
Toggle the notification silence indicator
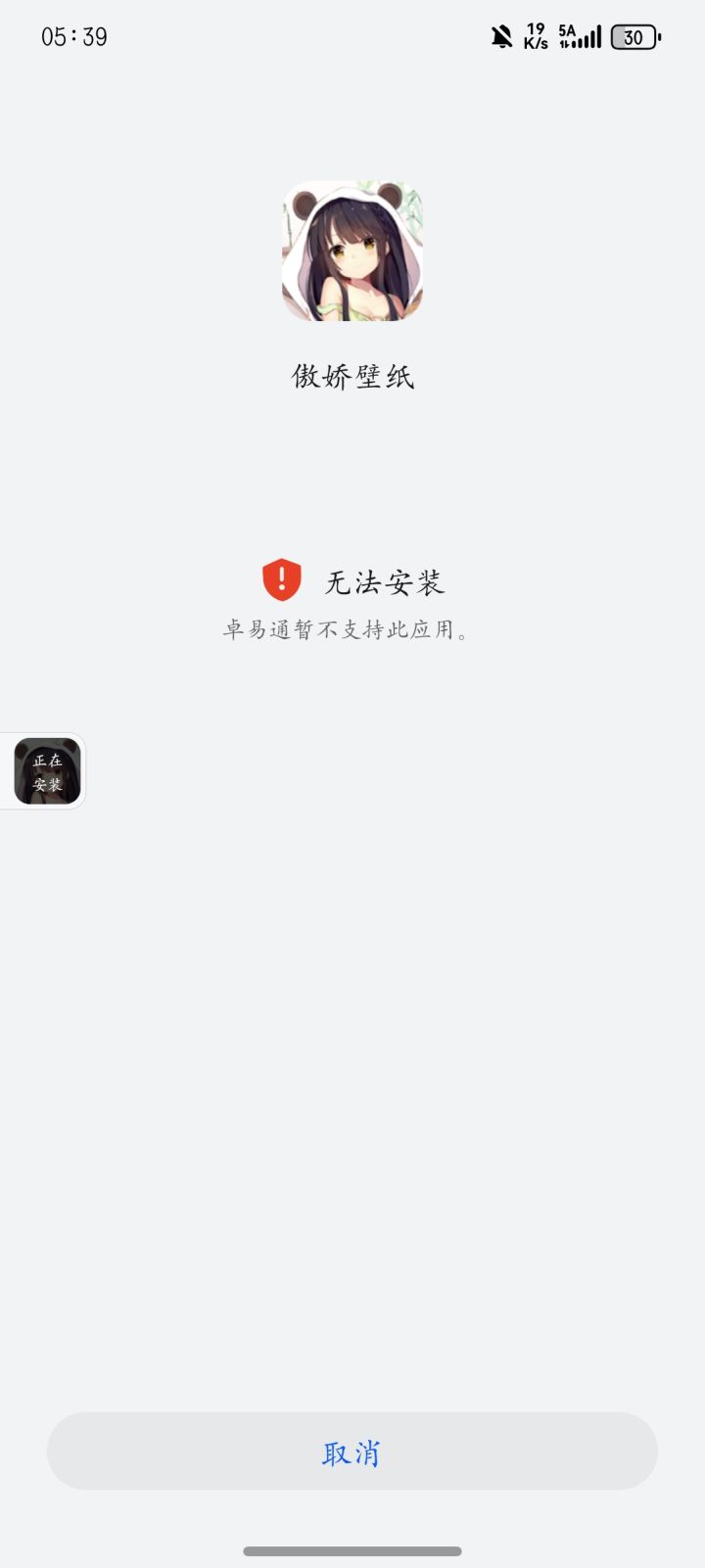(x=500, y=36)
